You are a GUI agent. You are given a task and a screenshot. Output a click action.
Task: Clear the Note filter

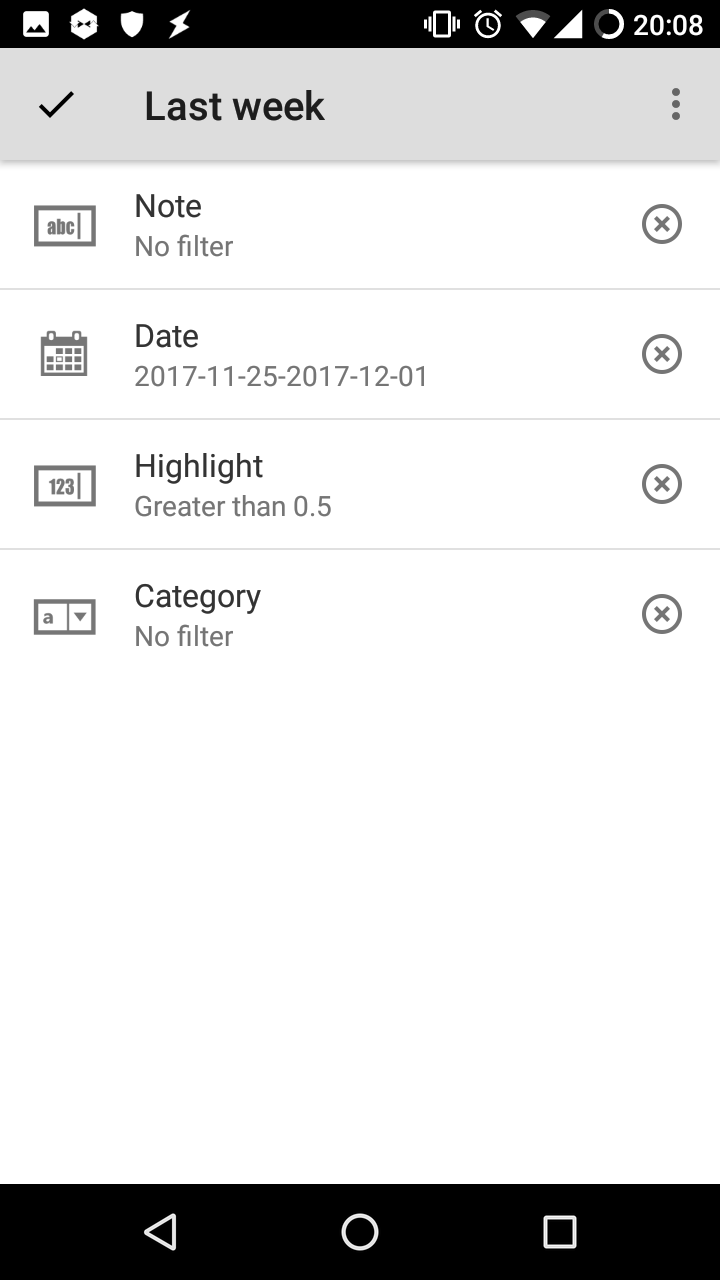pyautogui.click(x=661, y=224)
